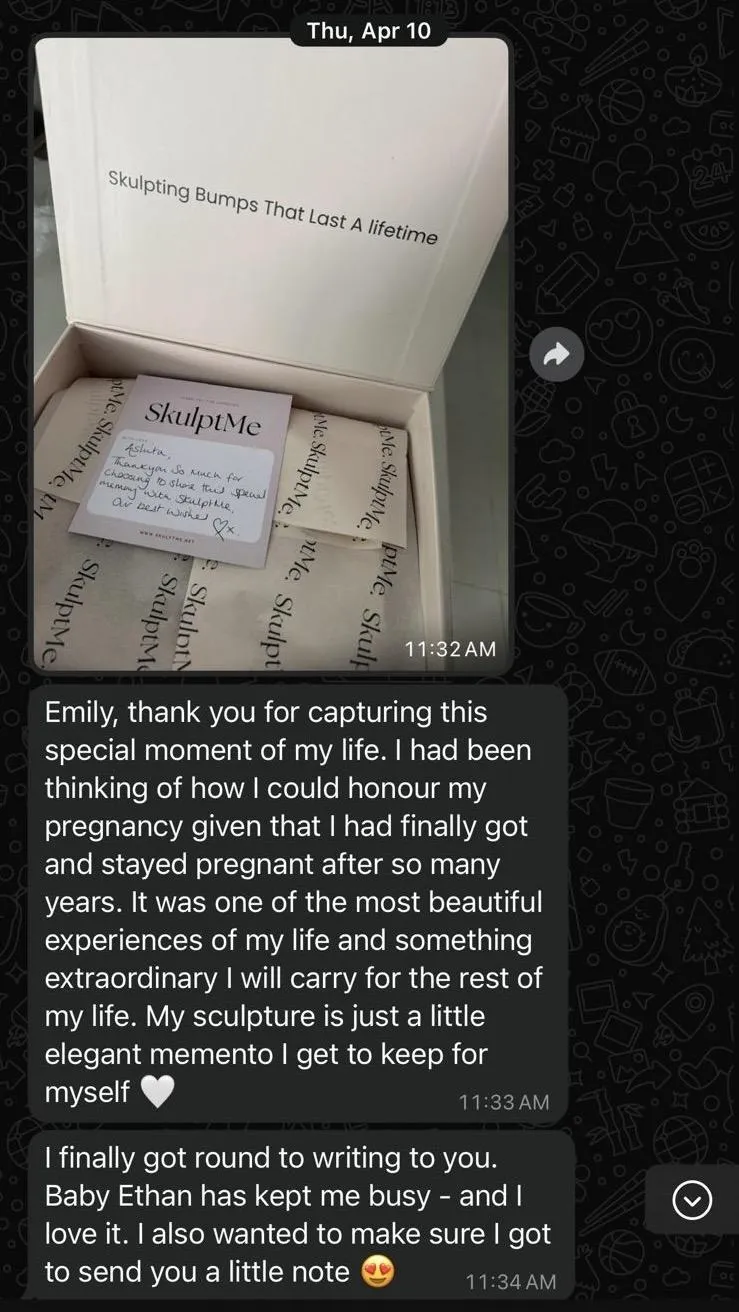Jump to the latest messages
739x1312 pixels.
click(x=692, y=1200)
